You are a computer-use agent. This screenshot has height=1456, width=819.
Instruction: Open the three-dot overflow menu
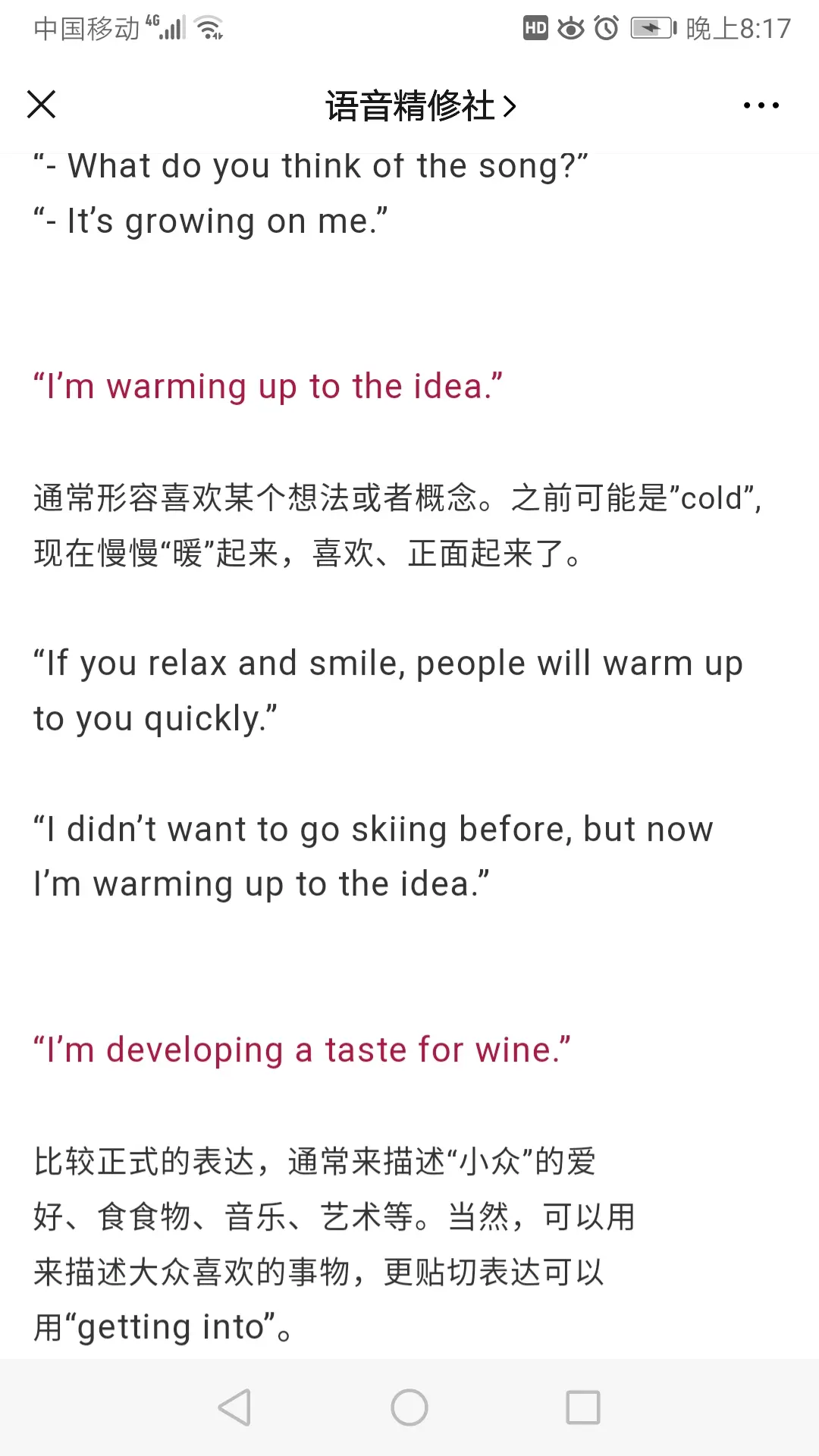(761, 105)
